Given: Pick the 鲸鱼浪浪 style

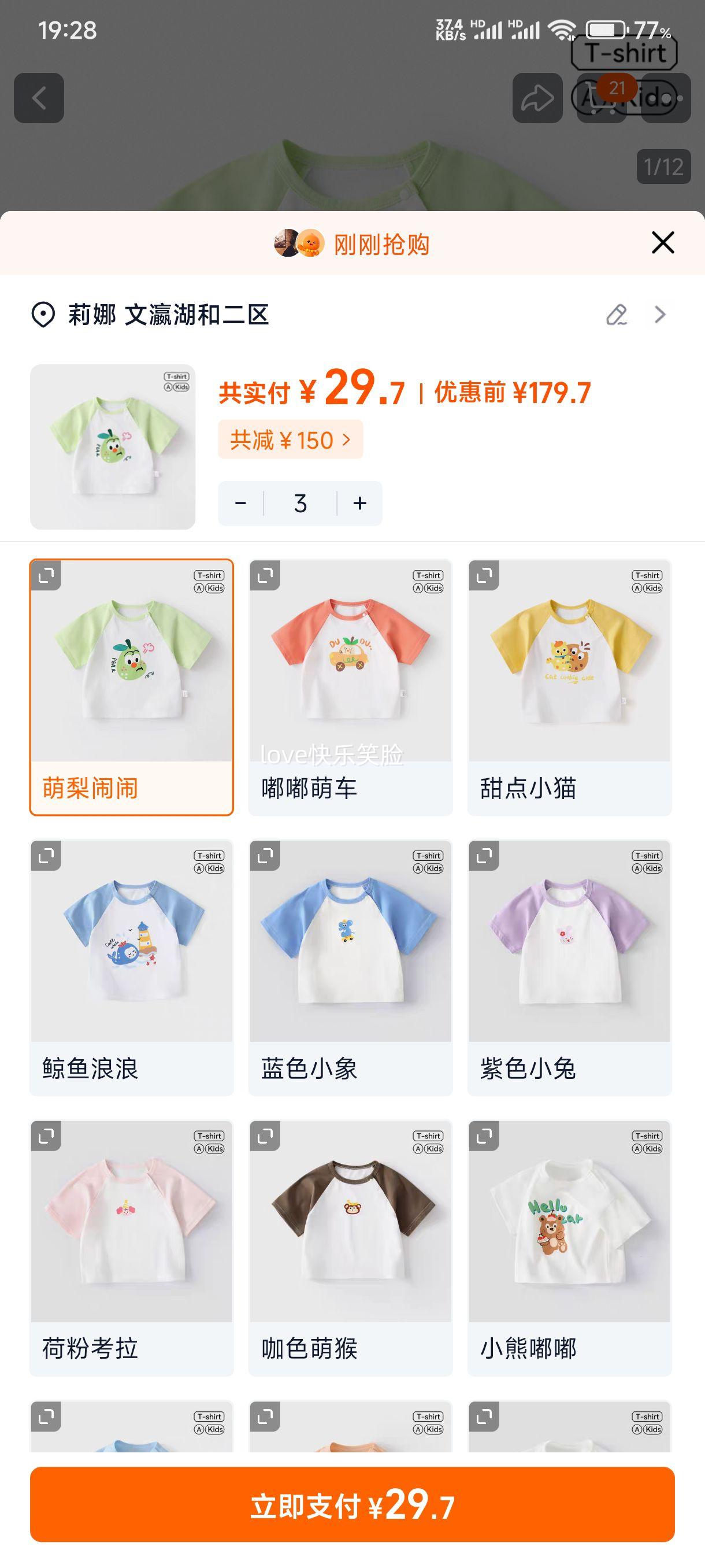Looking at the screenshot, I should pos(131,967).
